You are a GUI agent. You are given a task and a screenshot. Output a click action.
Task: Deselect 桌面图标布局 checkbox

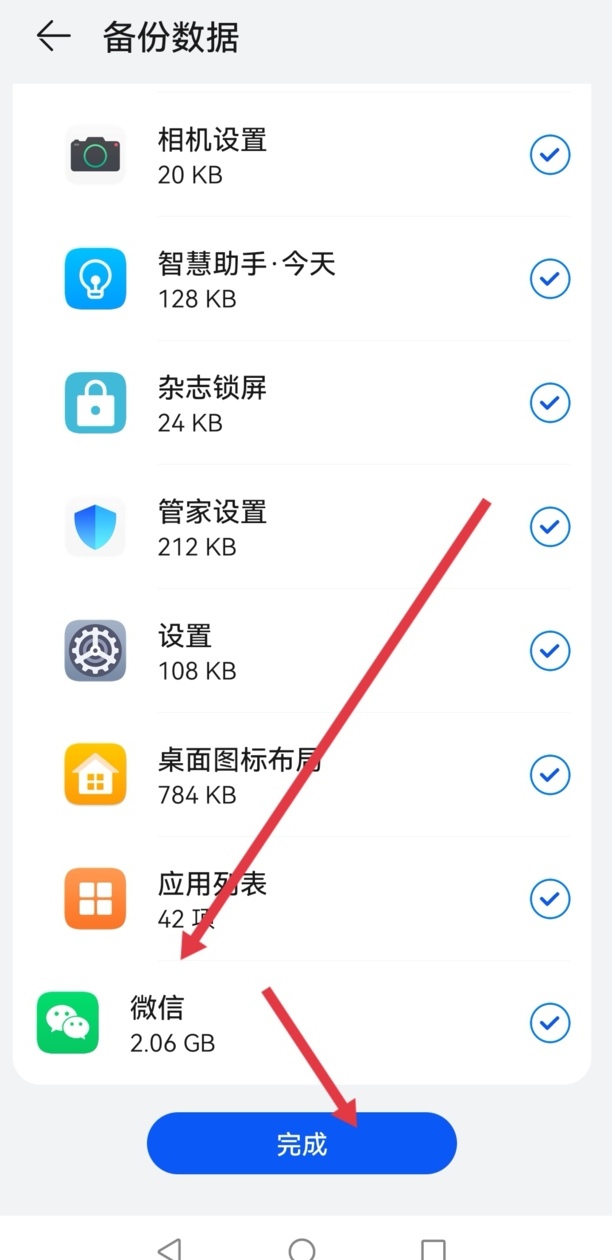click(549, 775)
